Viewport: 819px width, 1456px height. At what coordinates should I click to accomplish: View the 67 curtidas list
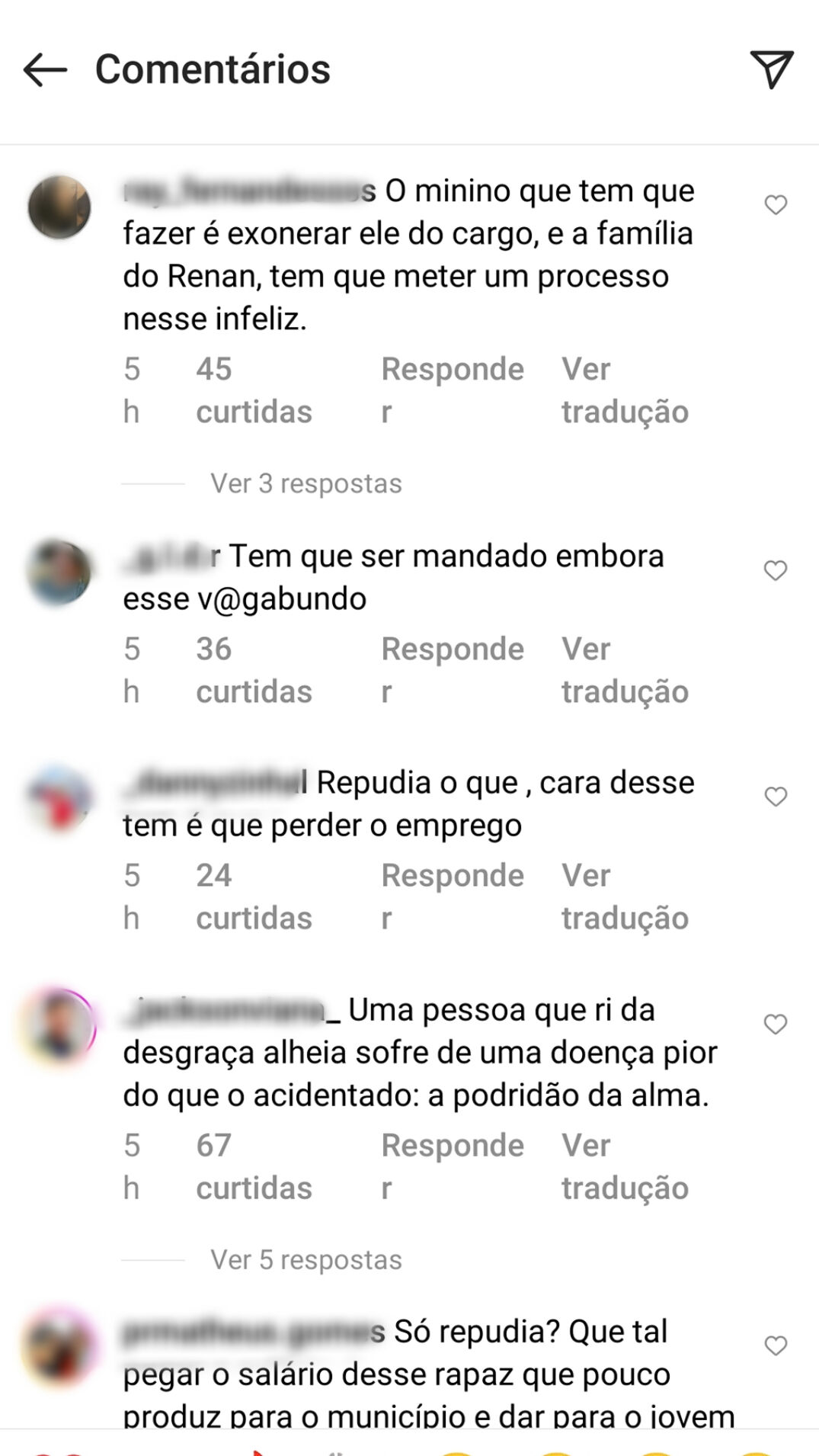[x=253, y=1166]
